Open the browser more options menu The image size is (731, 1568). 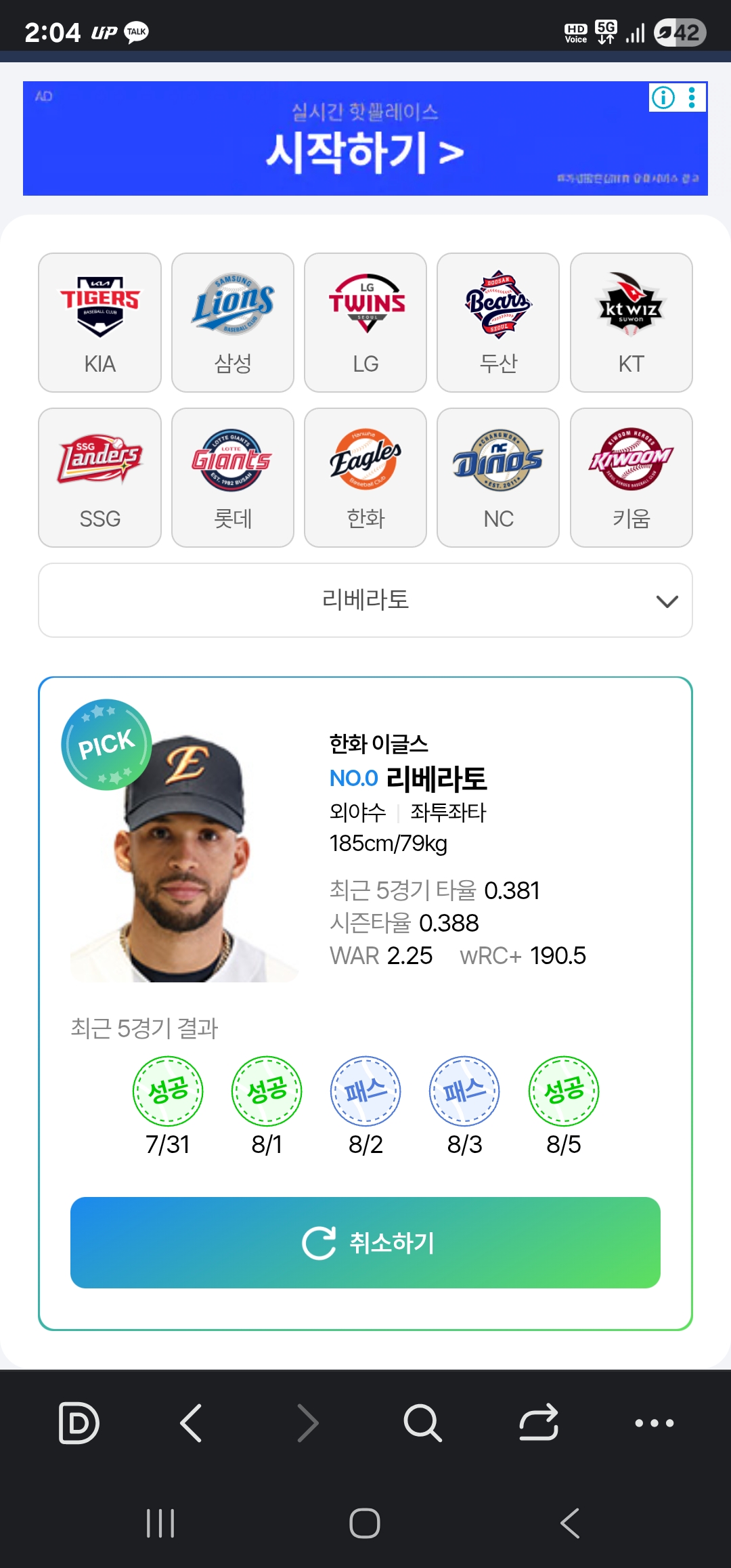(655, 1422)
